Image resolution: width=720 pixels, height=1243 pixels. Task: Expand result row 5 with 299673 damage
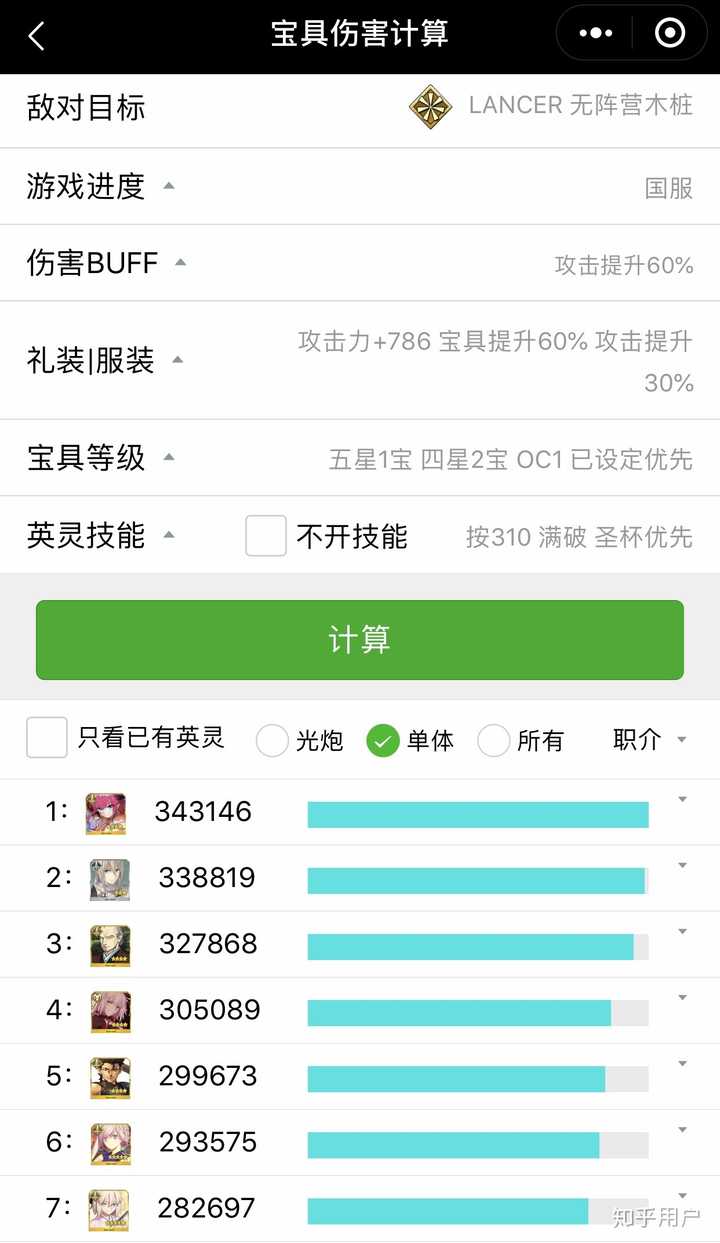click(x=682, y=1063)
